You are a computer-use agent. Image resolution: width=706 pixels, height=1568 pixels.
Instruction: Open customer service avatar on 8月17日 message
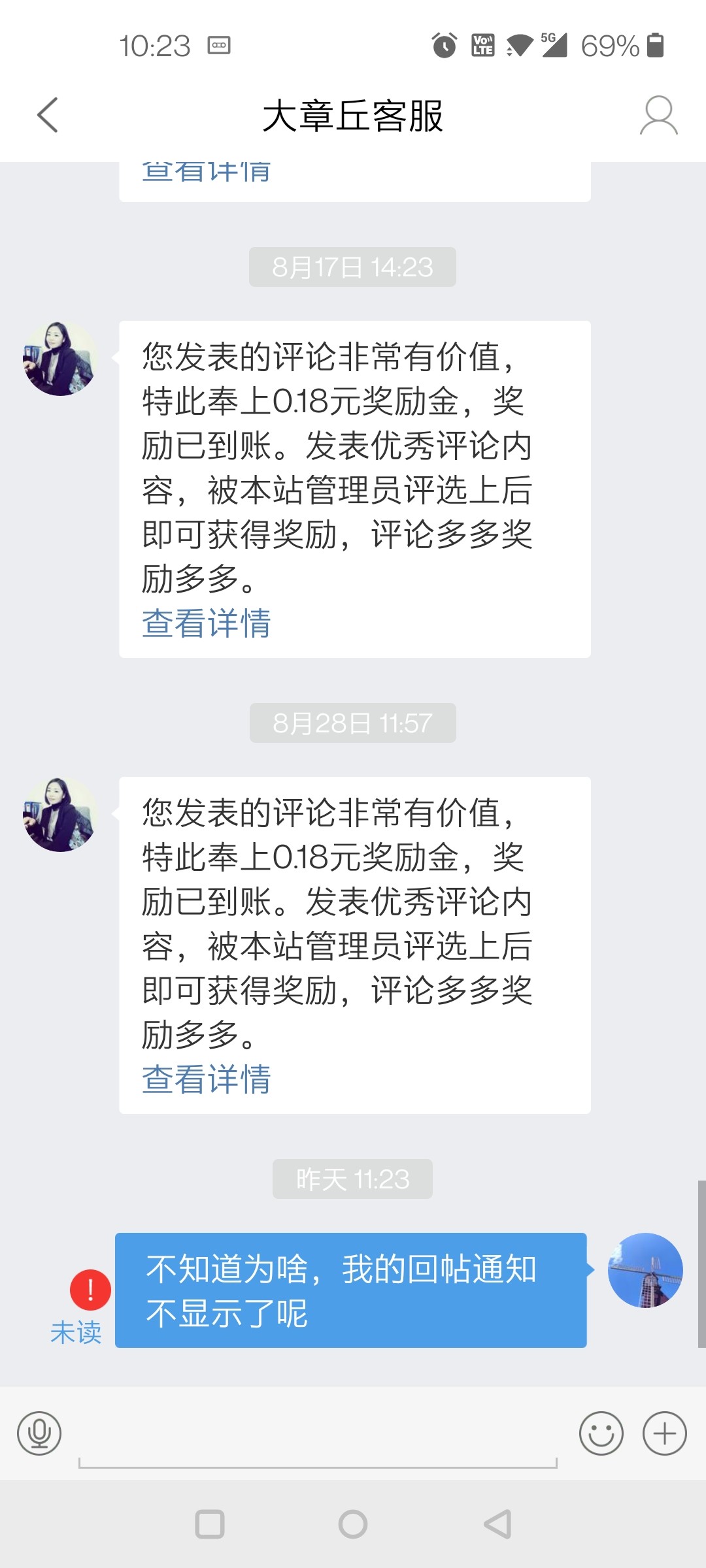59,359
